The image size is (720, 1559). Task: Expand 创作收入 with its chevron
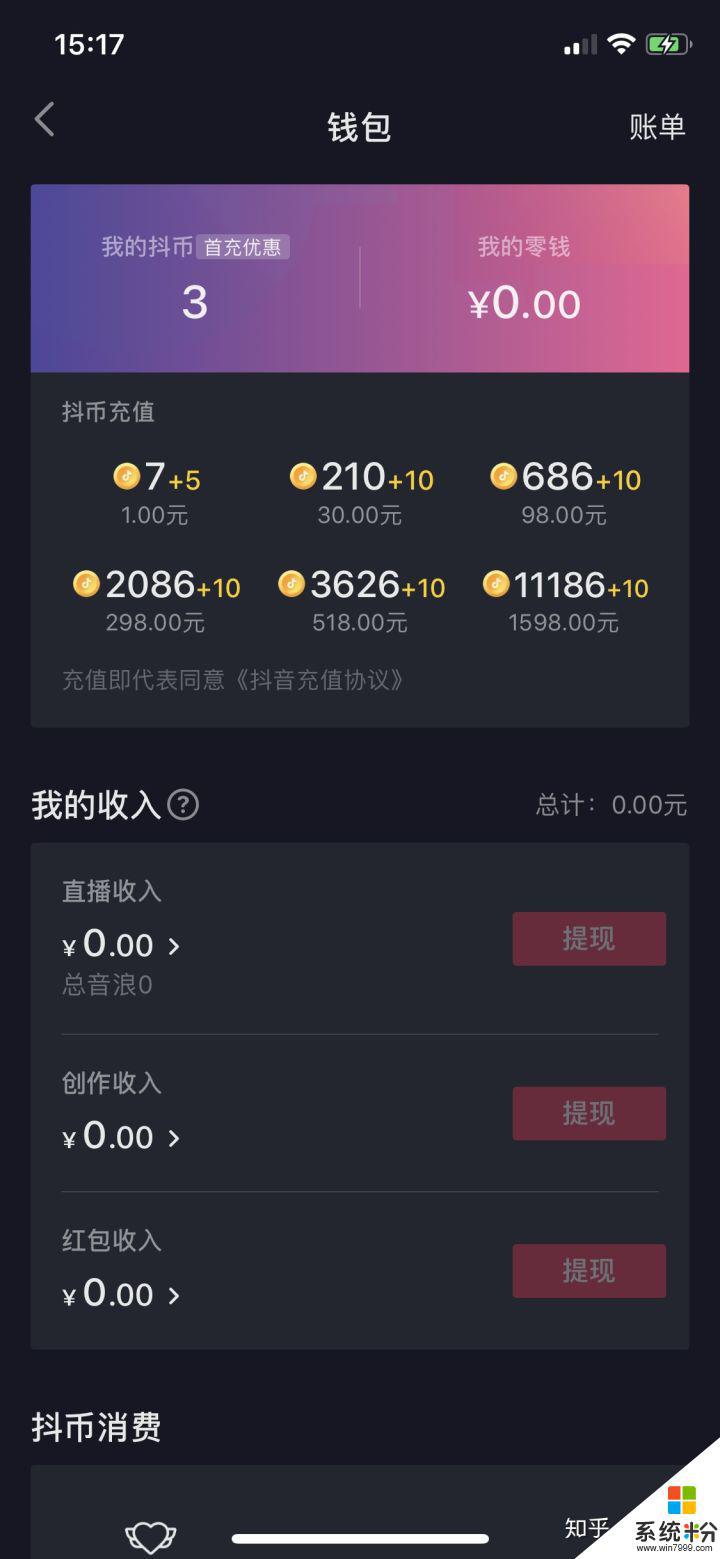pyautogui.click(x=172, y=1137)
